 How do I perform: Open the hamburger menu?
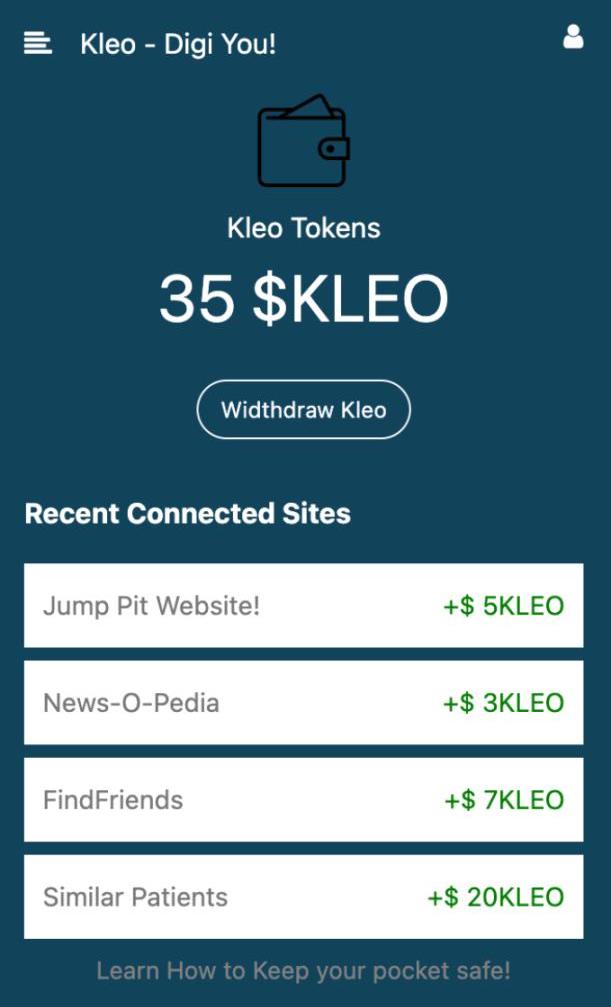point(38,44)
